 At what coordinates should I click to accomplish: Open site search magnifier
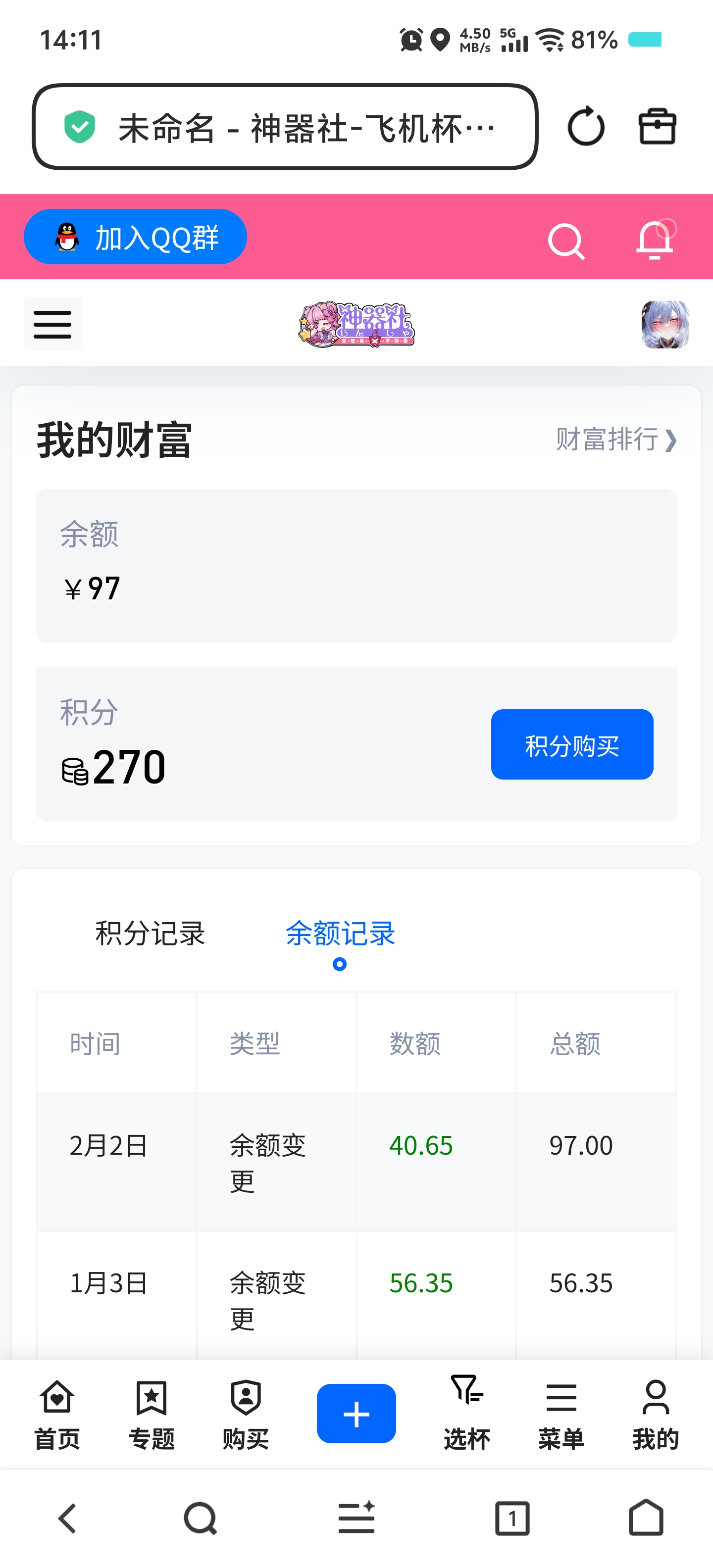tap(565, 241)
